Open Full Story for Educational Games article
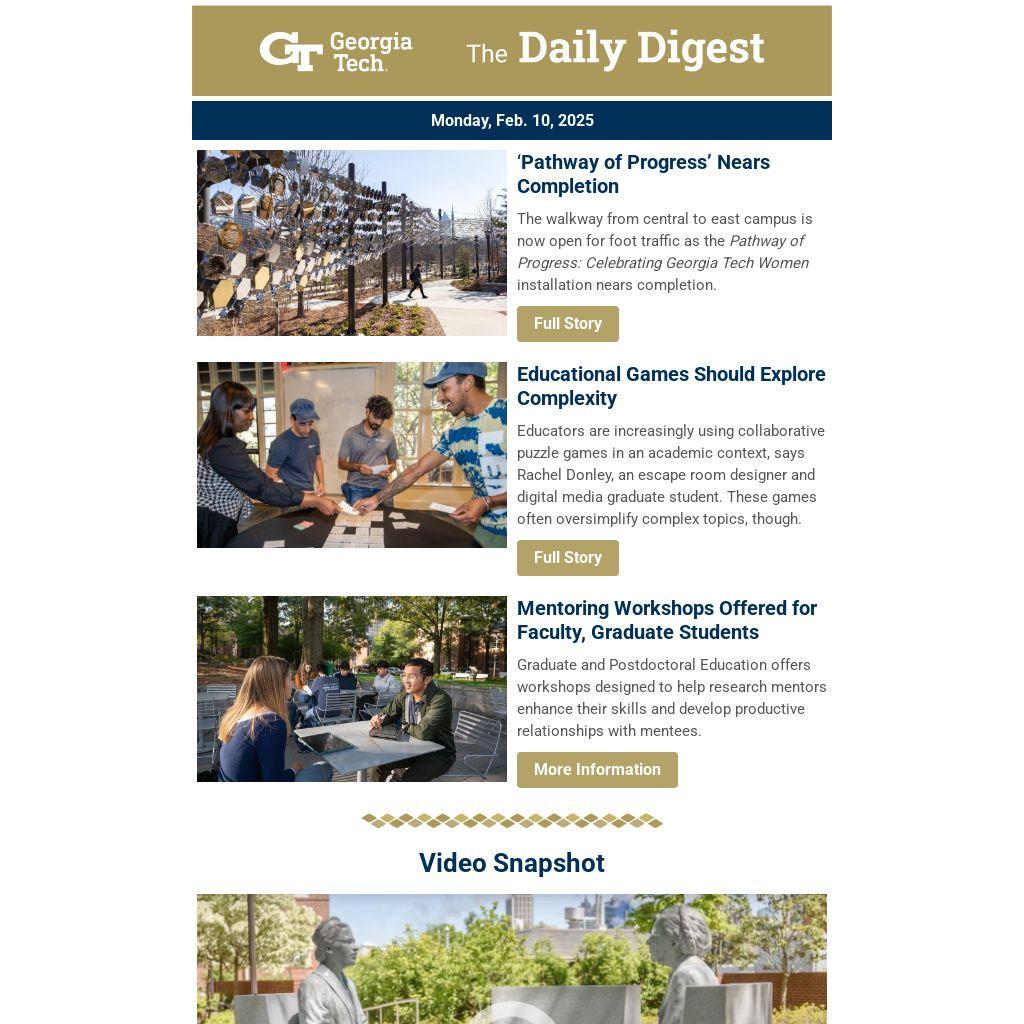1024x1024 pixels. click(x=567, y=558)
